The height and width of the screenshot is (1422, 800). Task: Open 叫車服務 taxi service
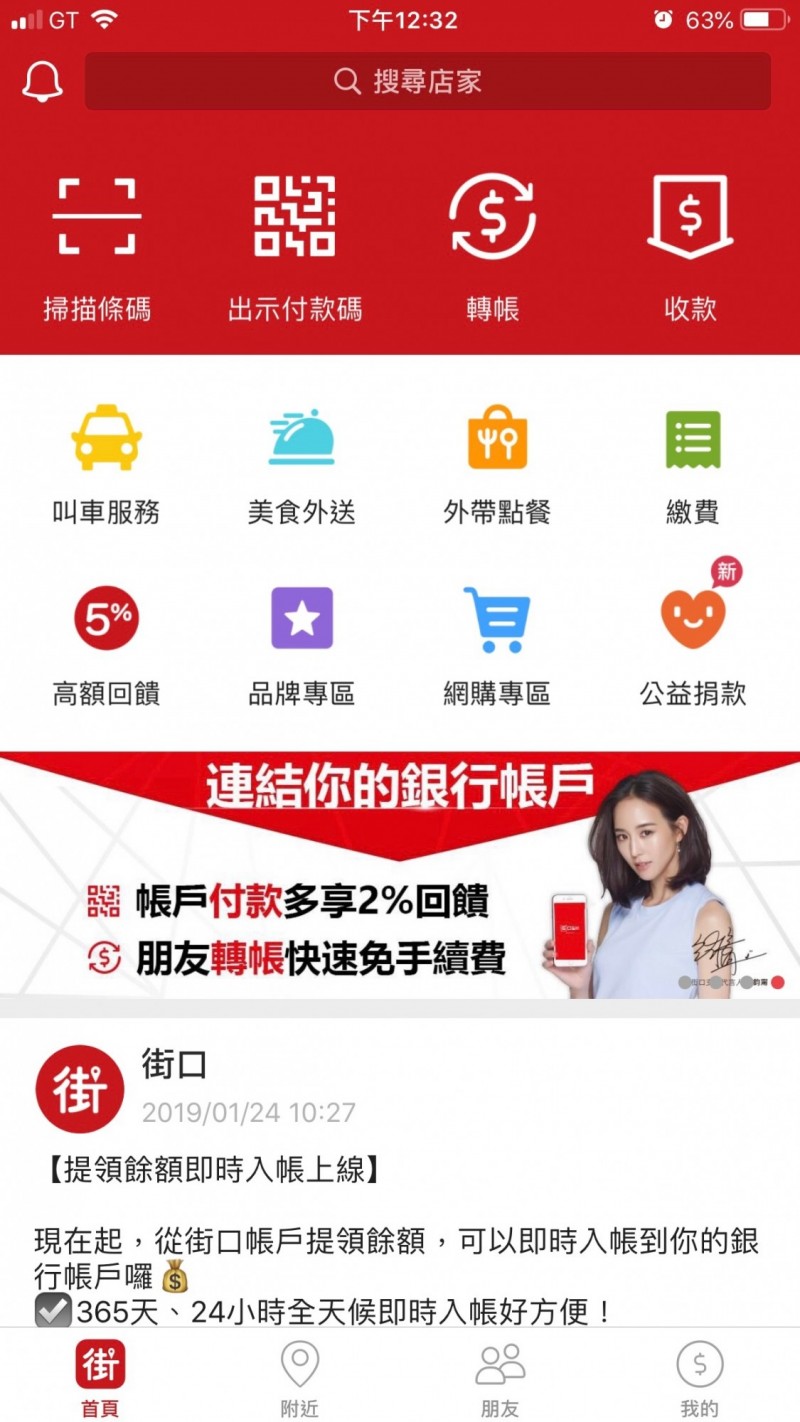point(106,465)
